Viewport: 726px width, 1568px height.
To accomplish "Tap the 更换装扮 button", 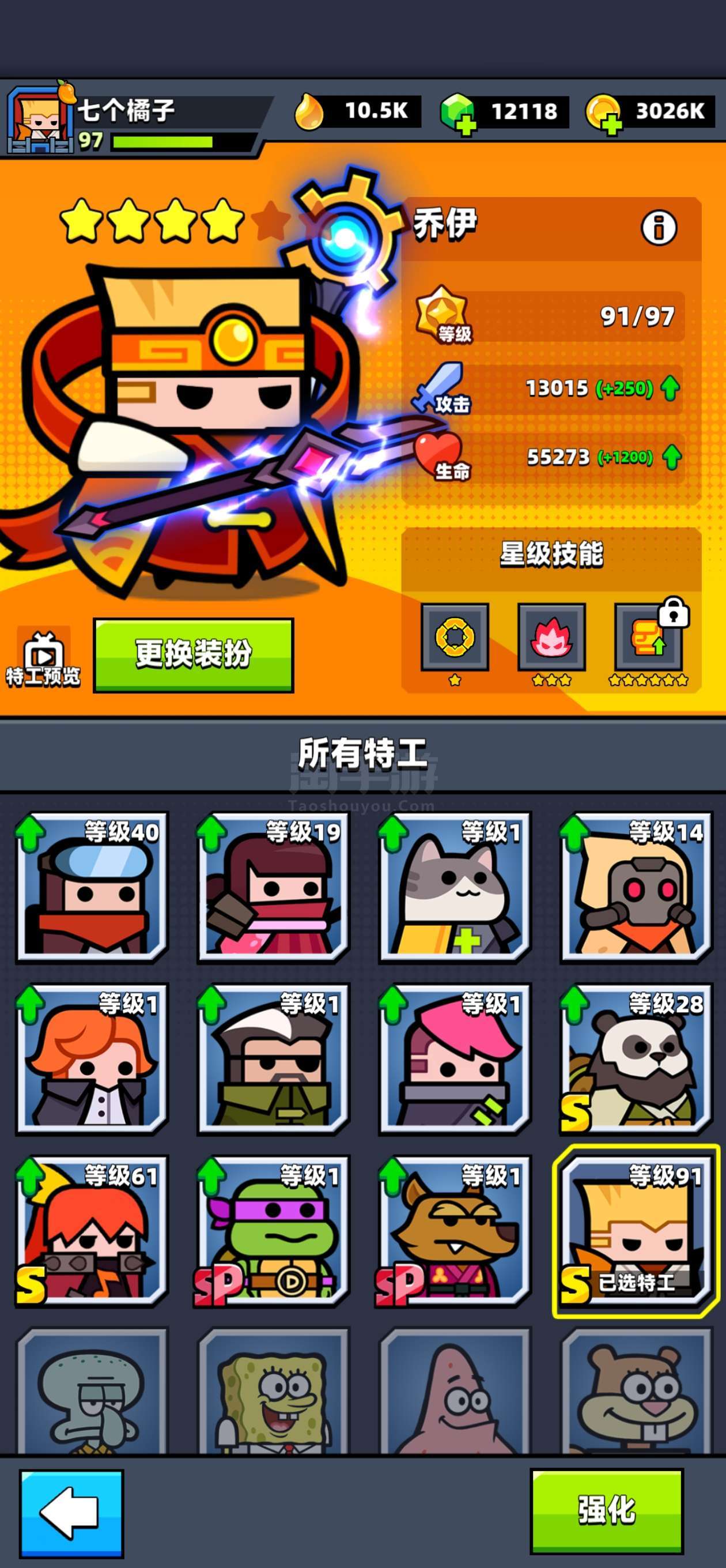I will point(194,654).
